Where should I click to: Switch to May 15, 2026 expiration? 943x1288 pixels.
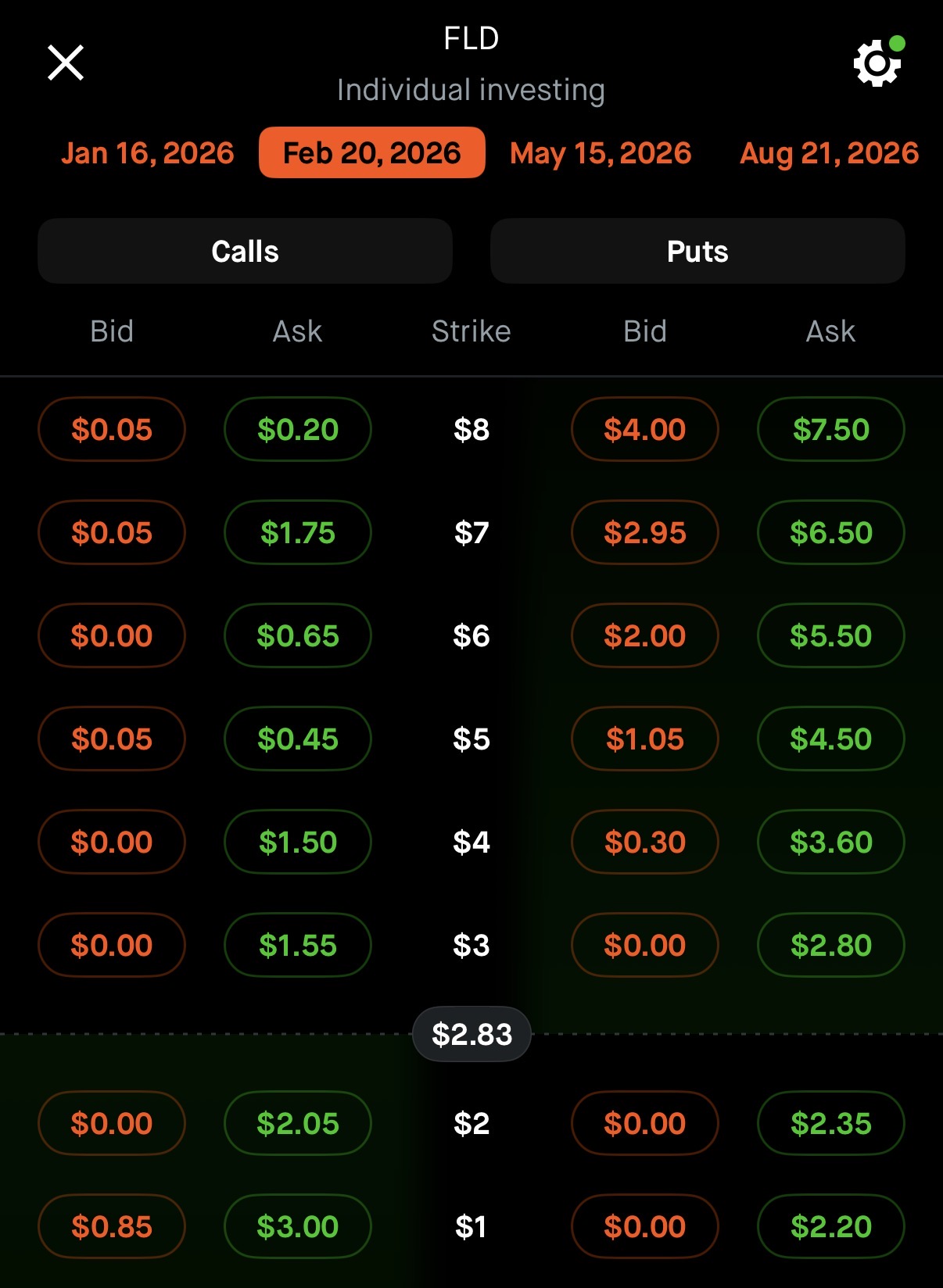[x=601, y=153]
